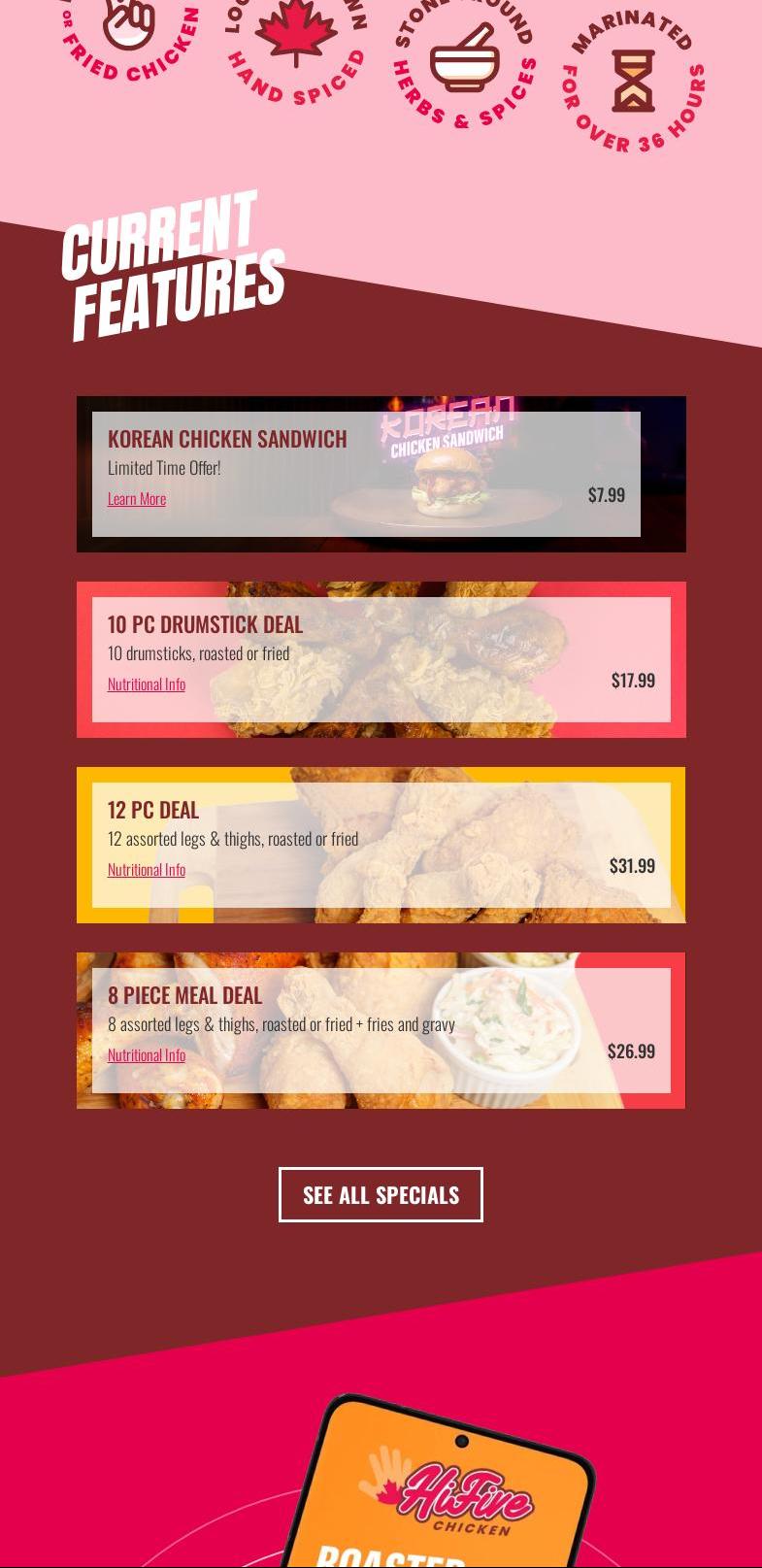Viewport: 762px width, 1568px height.
Task: View Nutritional Info for 12 PC Deal
Action: coord(147,870)
